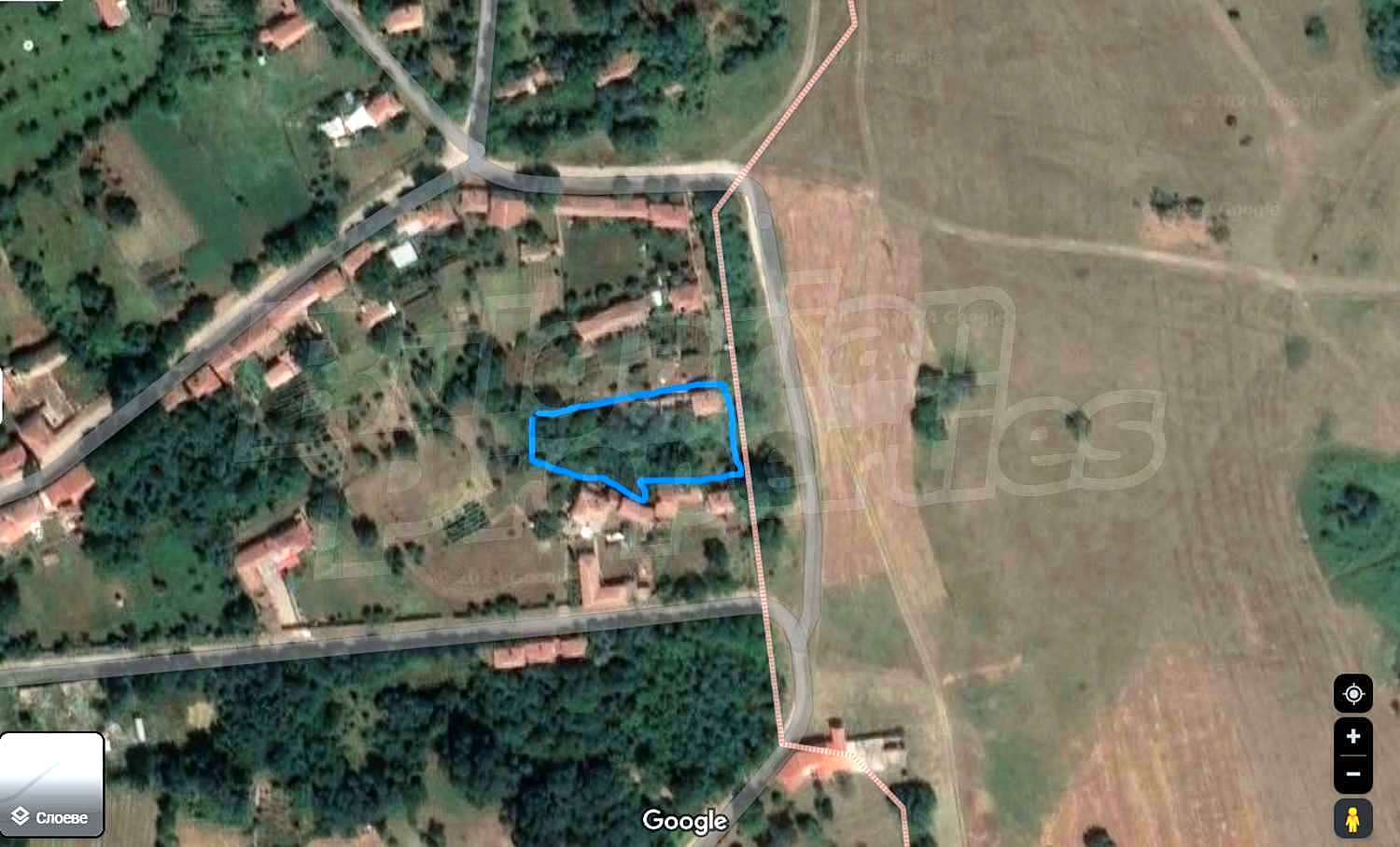This screenshot has height=847, width=1400.
Task: Tap the Street View pegman
Action: click(1353, 818)
